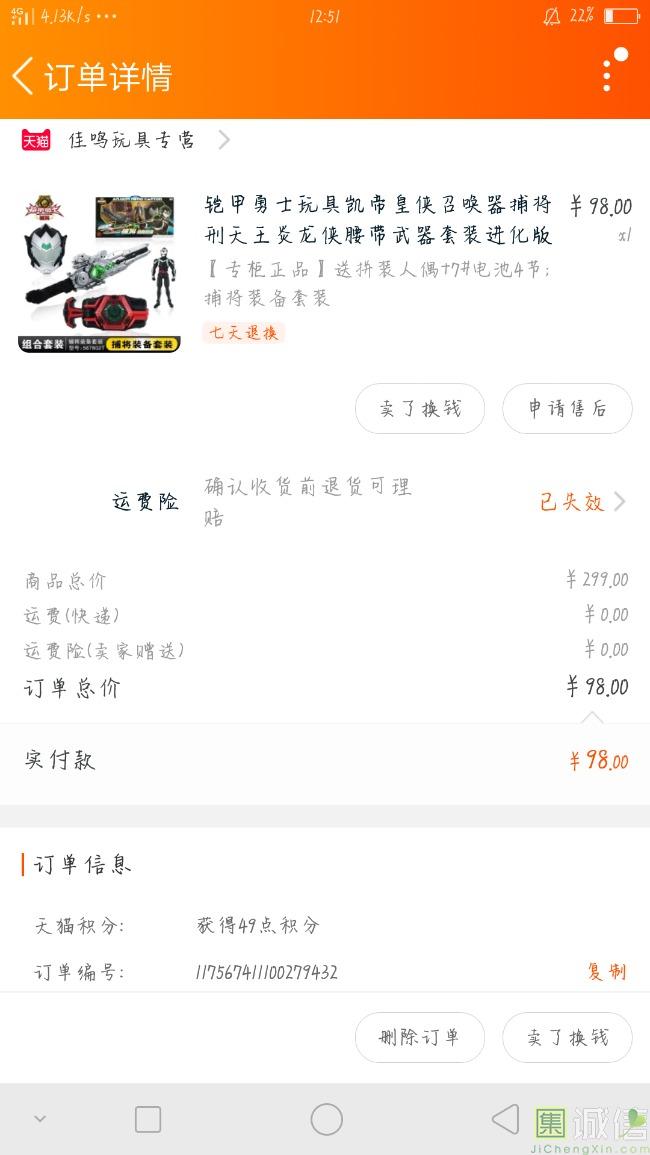
Task: Go back from the 订单详情 page
Action: click(24, 76)
